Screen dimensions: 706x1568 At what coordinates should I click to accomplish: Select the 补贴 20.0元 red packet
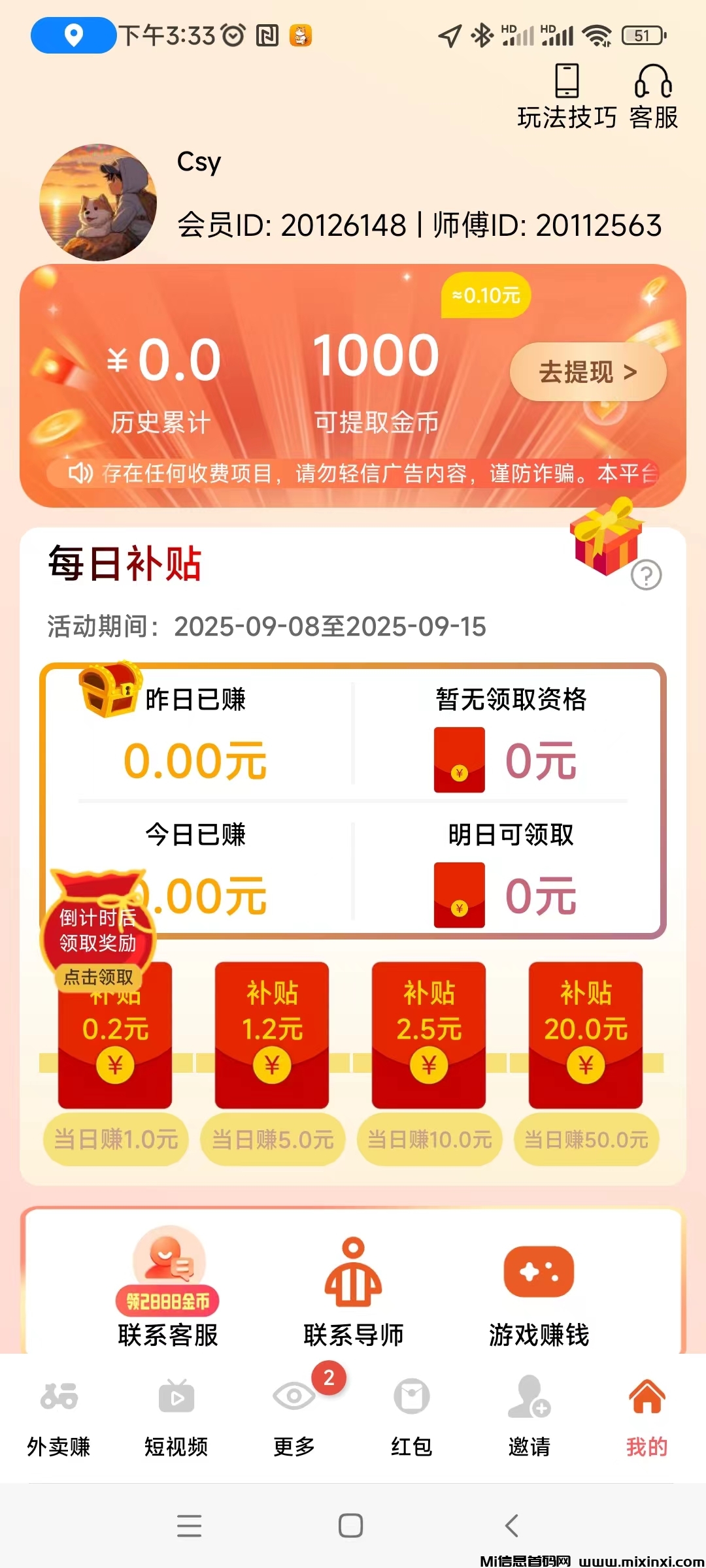click(586, 1034)
